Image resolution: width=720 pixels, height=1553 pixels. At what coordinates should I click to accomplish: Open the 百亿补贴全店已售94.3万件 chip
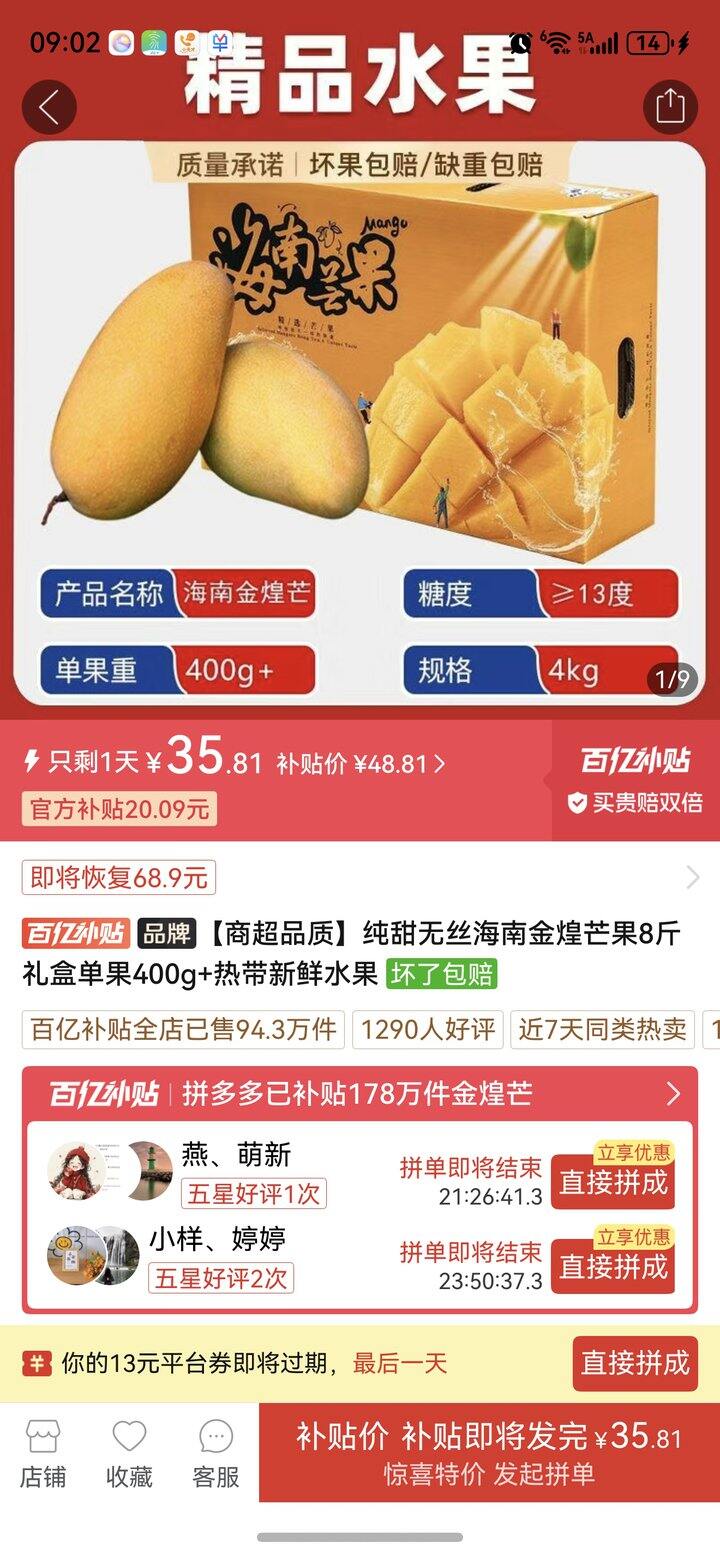(x=183, y=1029)
